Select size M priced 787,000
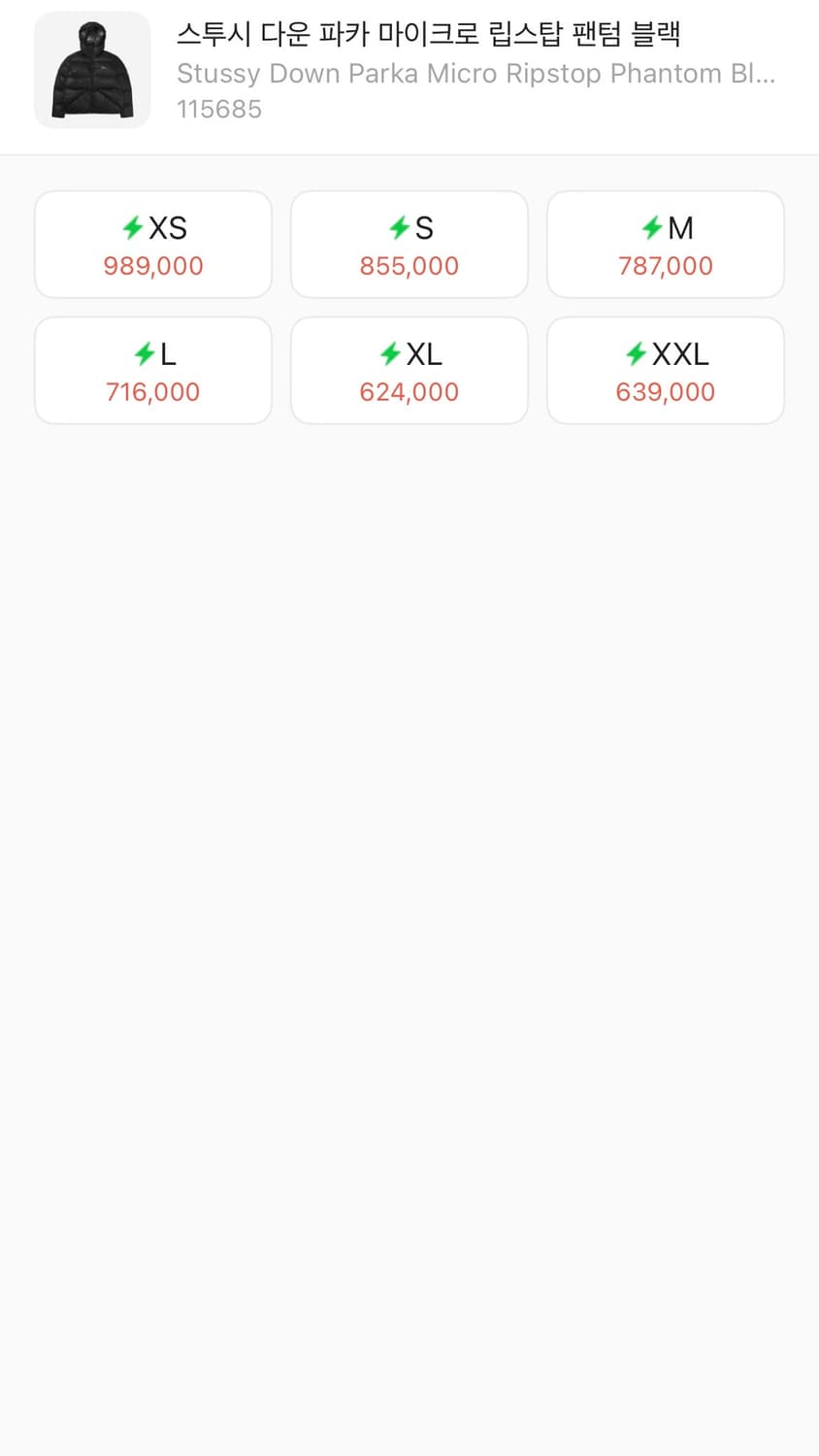819x1456 pixels. [x=665, y=244]
